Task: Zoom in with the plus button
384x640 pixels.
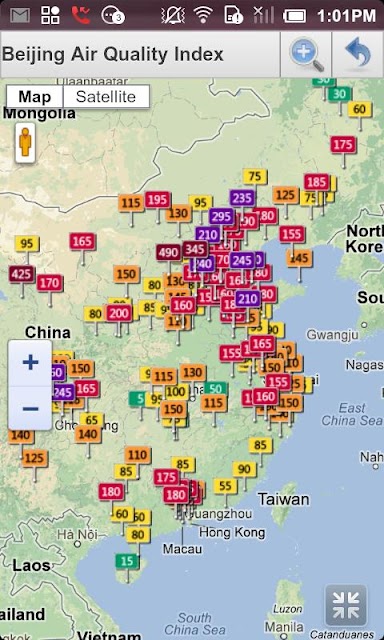Action: pos(30,362)
